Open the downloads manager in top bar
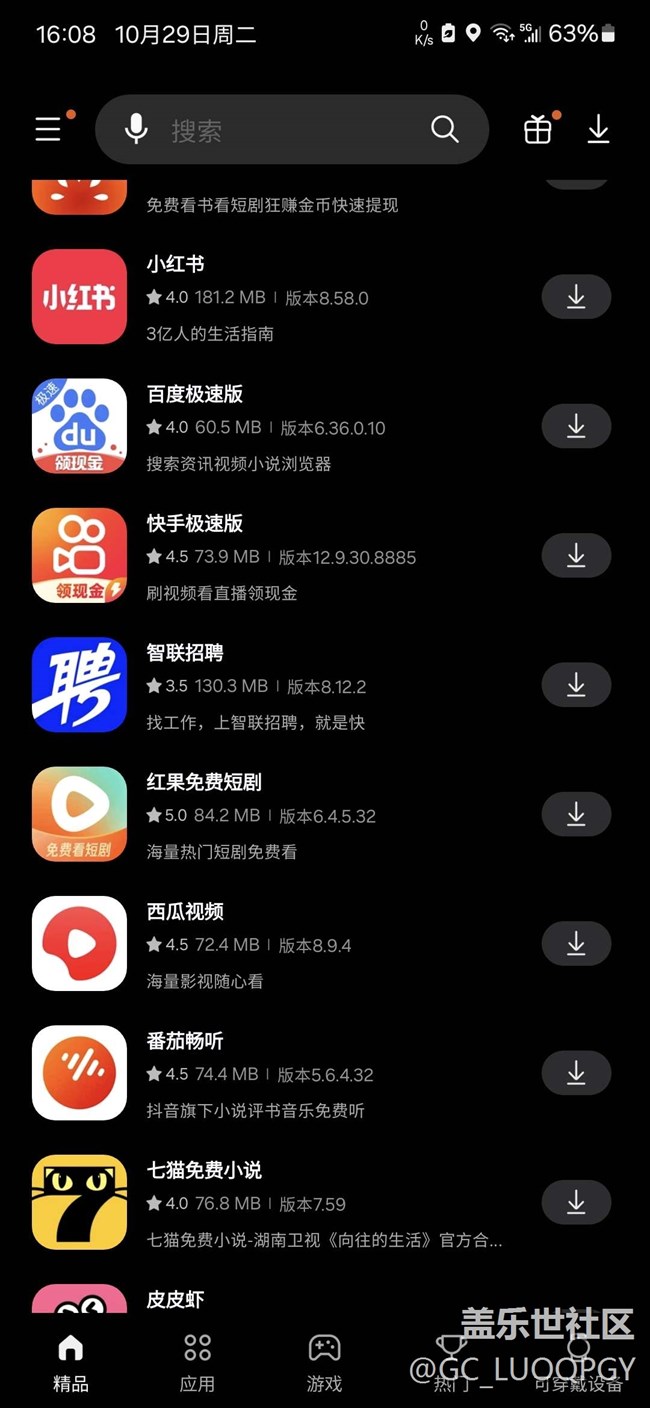This screenshot has width=650, height=1408. (598, 129)
